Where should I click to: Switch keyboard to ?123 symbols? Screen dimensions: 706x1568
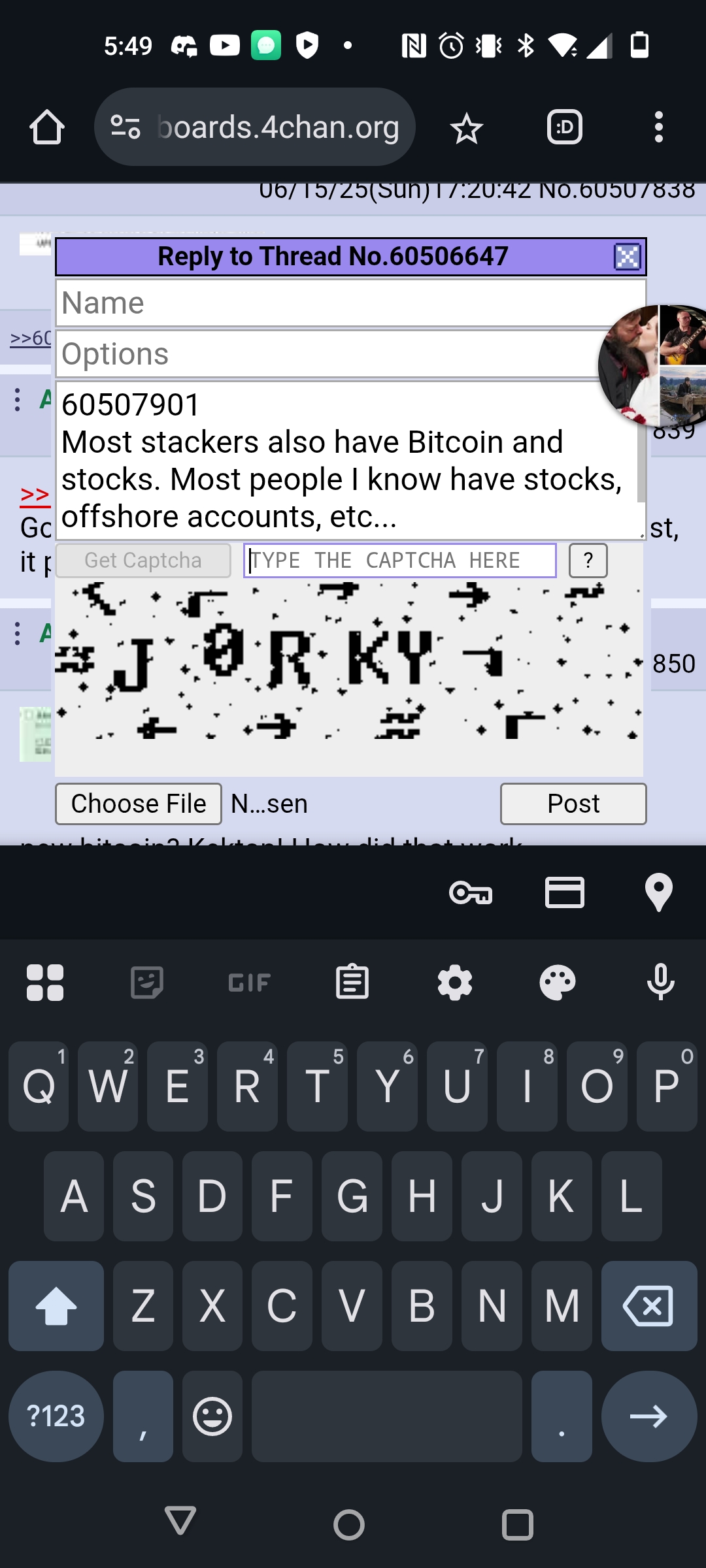pyautogui.click(x=56, y=1416)
